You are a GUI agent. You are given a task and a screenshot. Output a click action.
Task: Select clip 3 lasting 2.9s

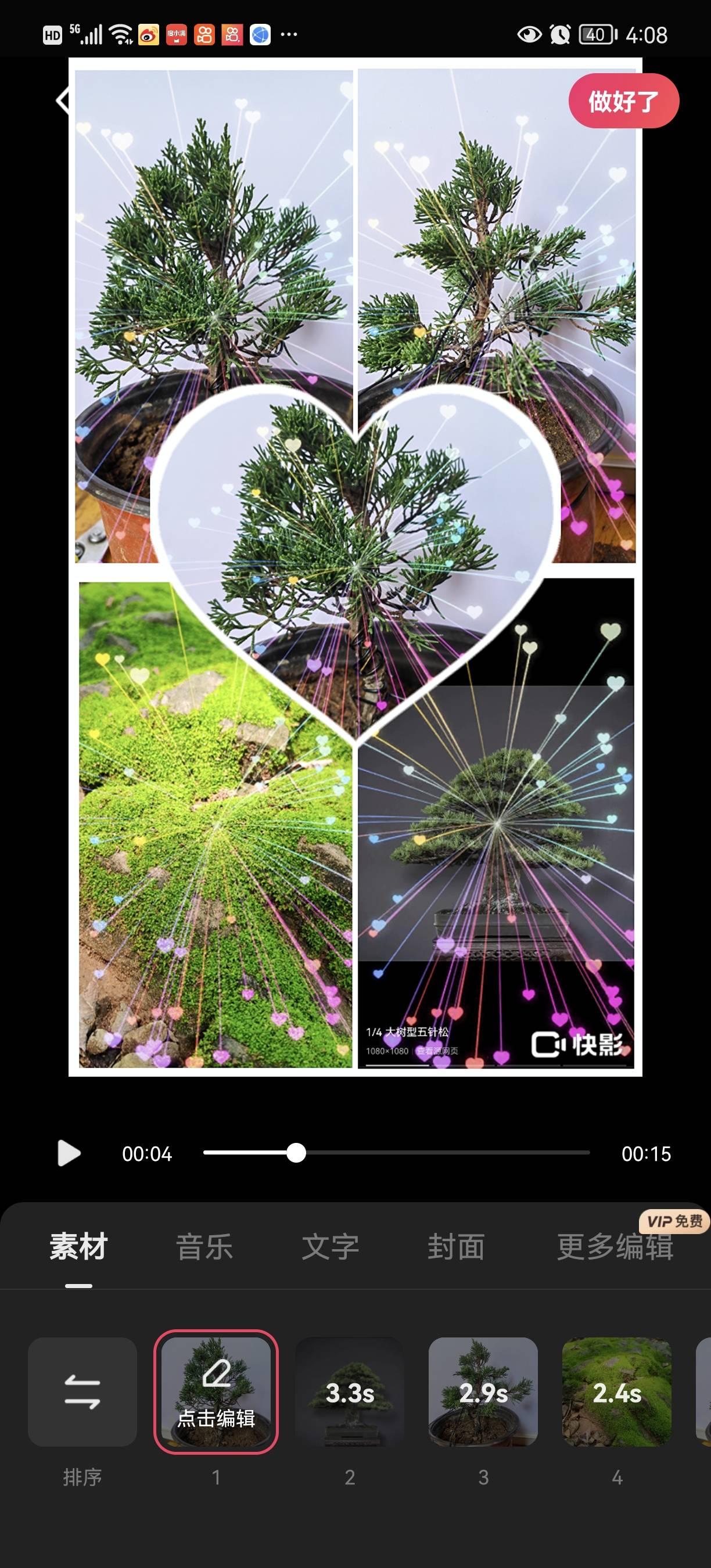[483, 1391]
